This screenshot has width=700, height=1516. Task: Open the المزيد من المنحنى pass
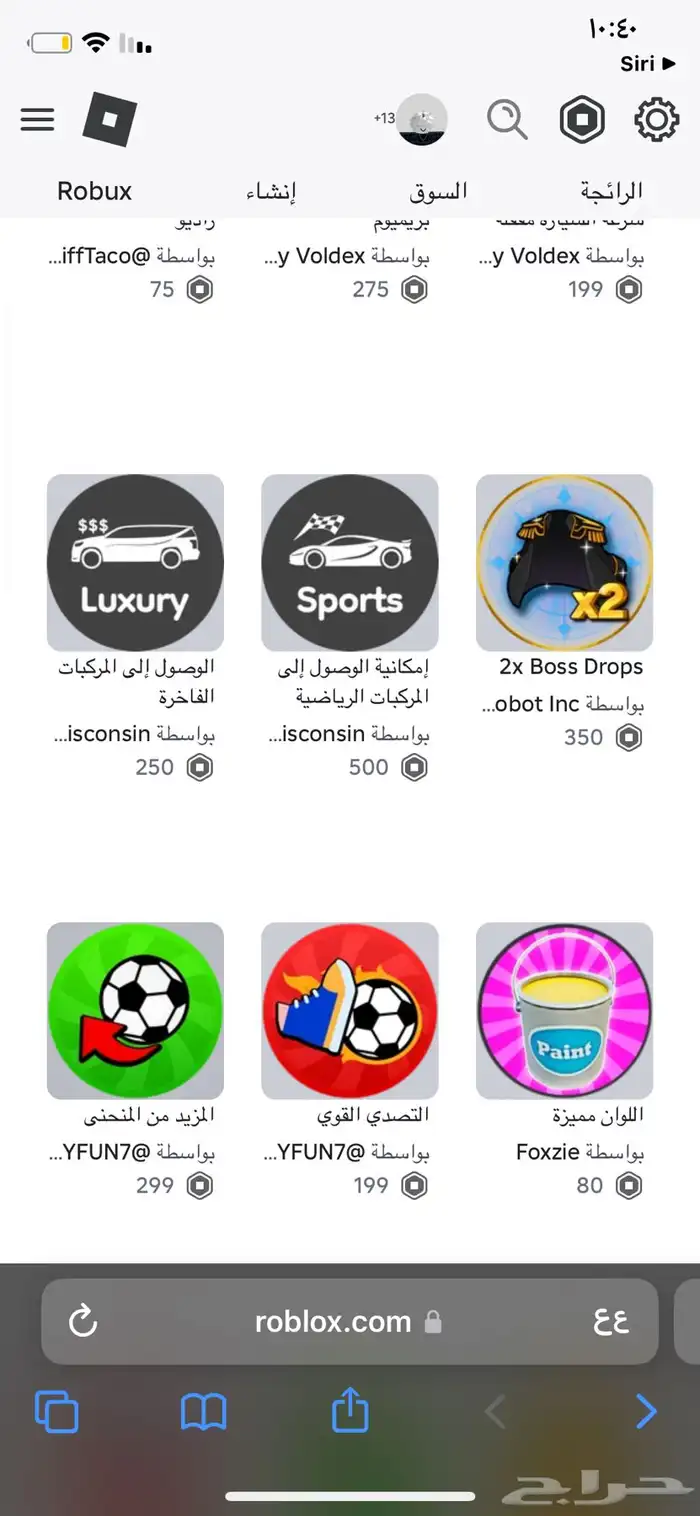[x=135, y=1011]
